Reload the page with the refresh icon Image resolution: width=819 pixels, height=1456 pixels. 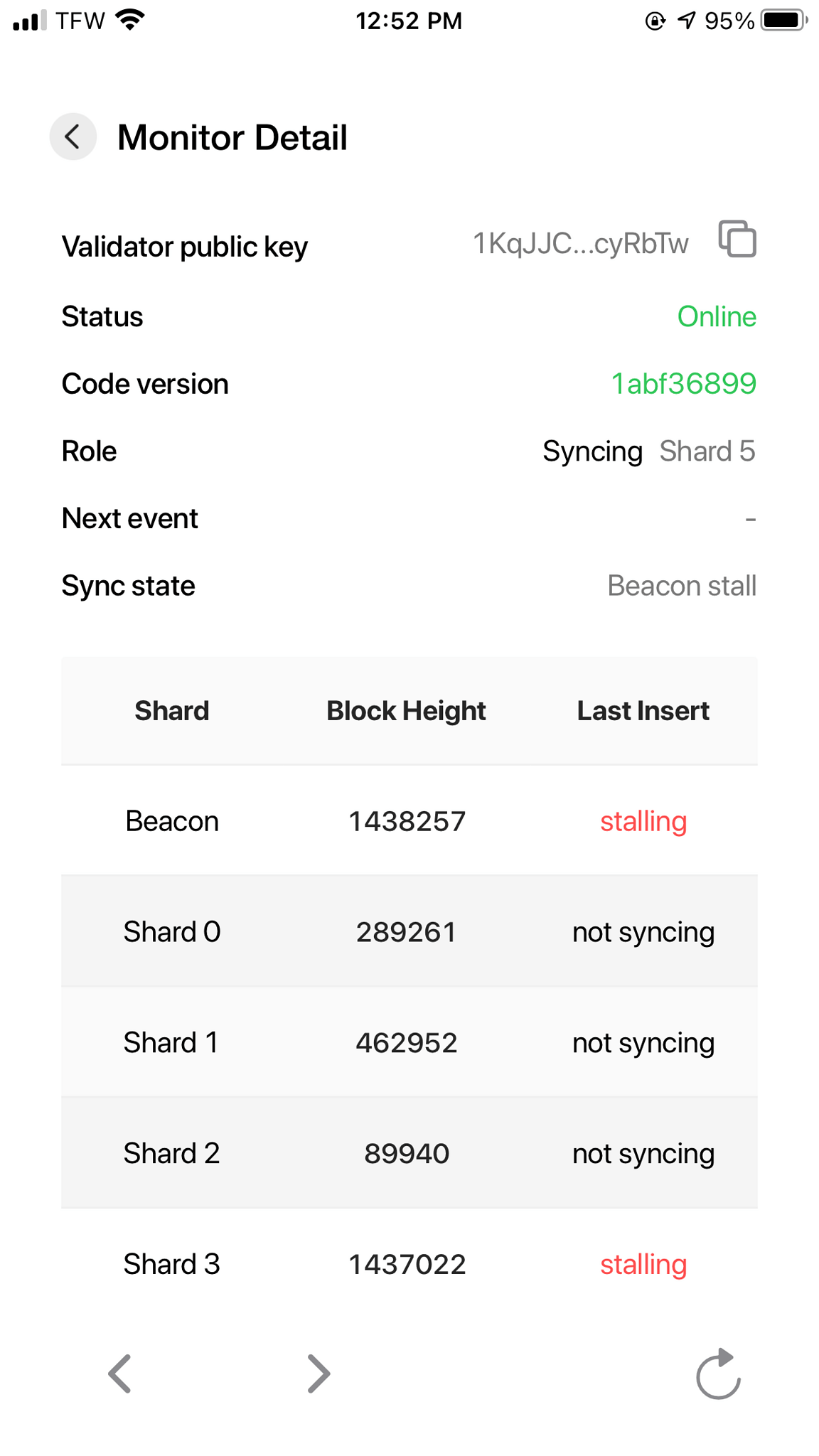(719, 1374)
